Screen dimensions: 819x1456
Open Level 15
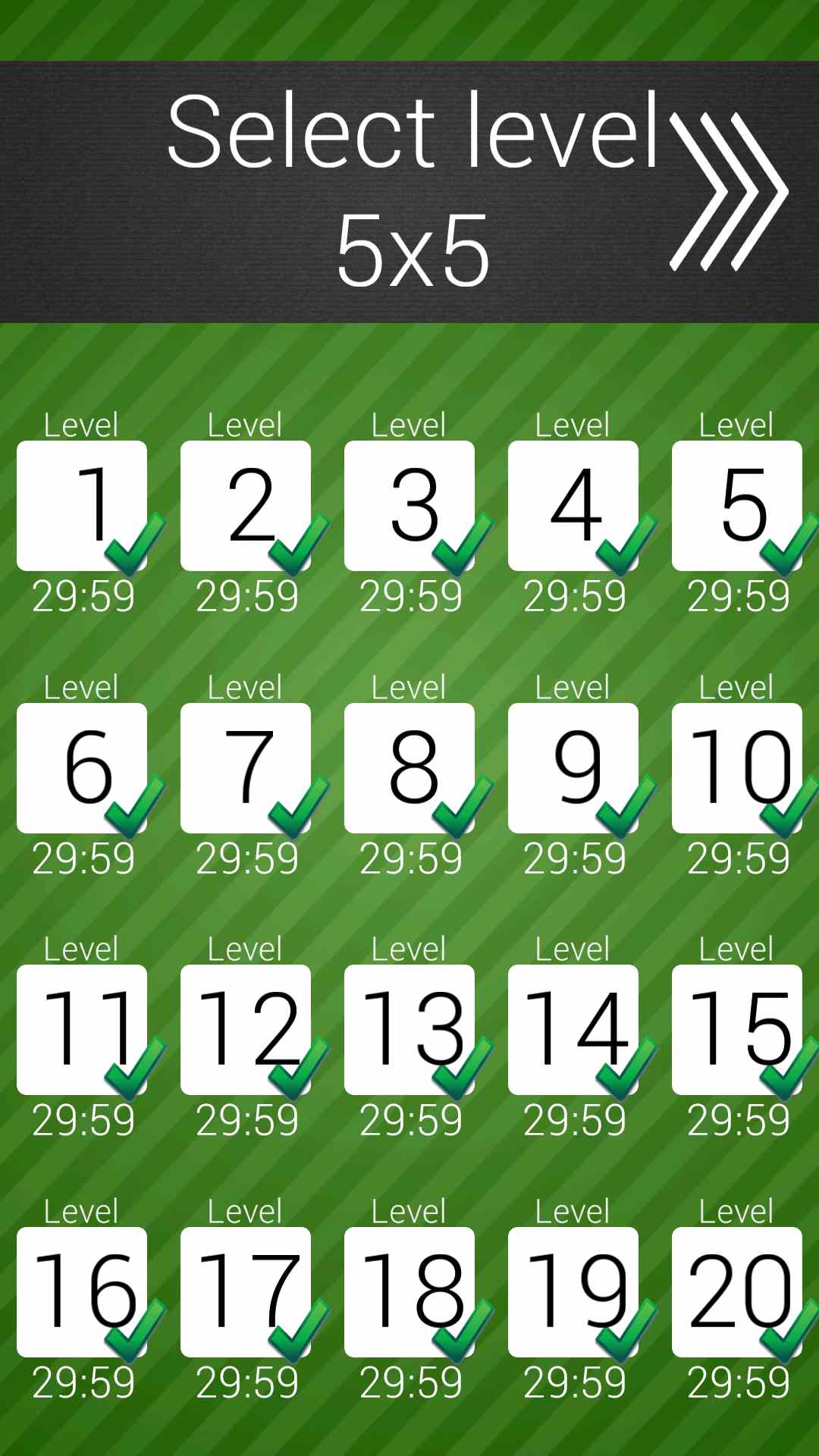click(737, 1029)
